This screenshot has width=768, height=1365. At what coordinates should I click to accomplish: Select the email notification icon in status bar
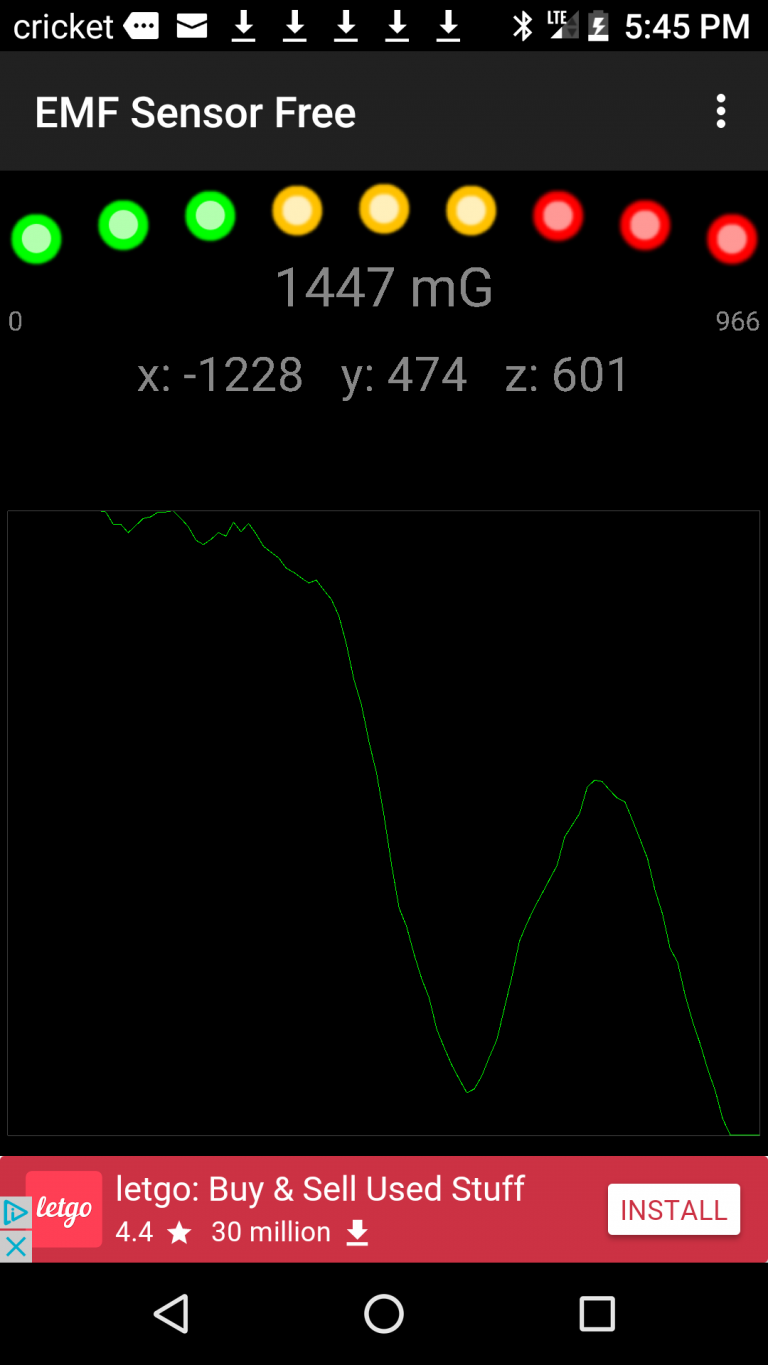pos(192,25)
